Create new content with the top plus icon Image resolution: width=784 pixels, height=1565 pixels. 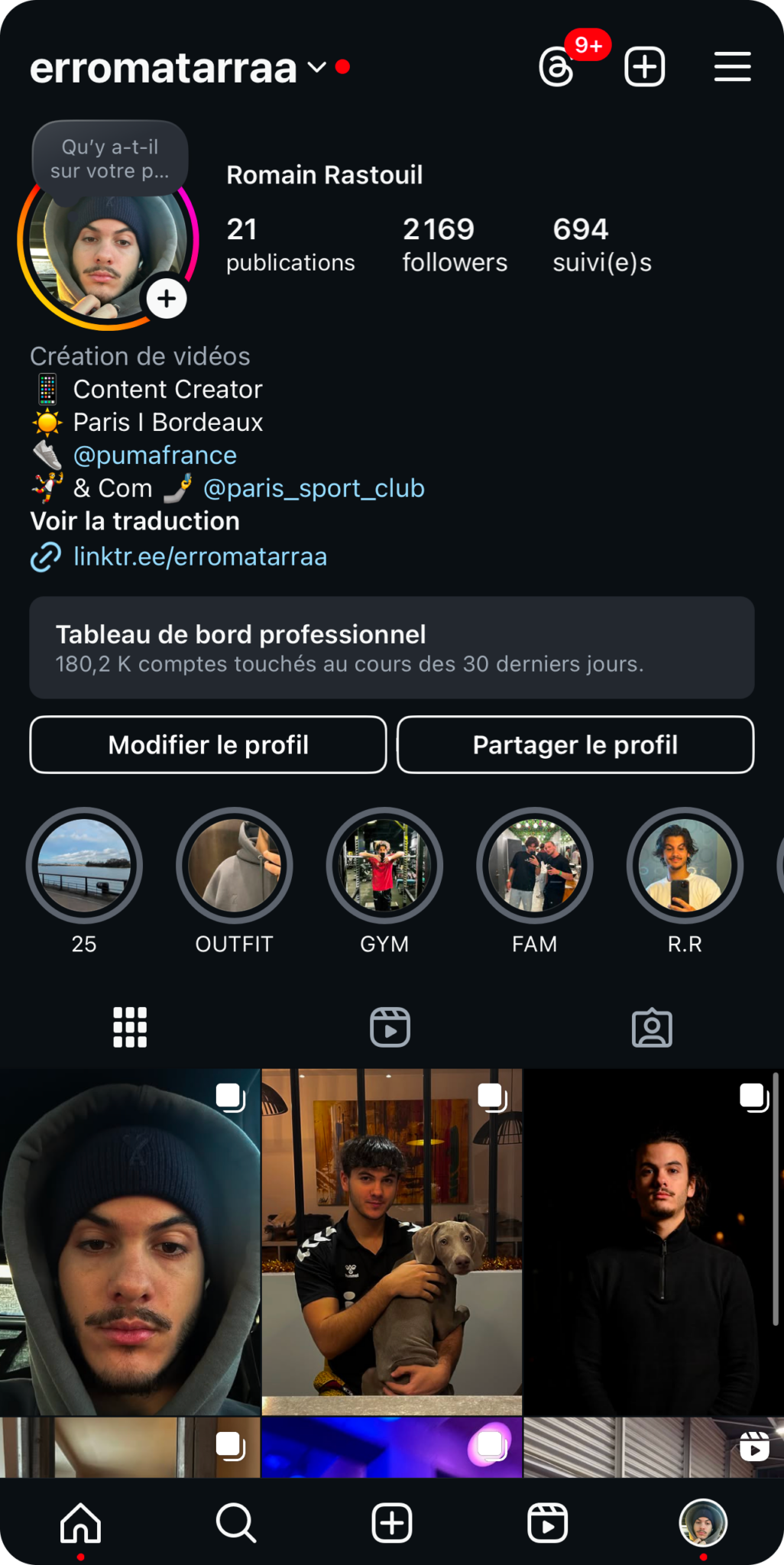pos(644,67)
